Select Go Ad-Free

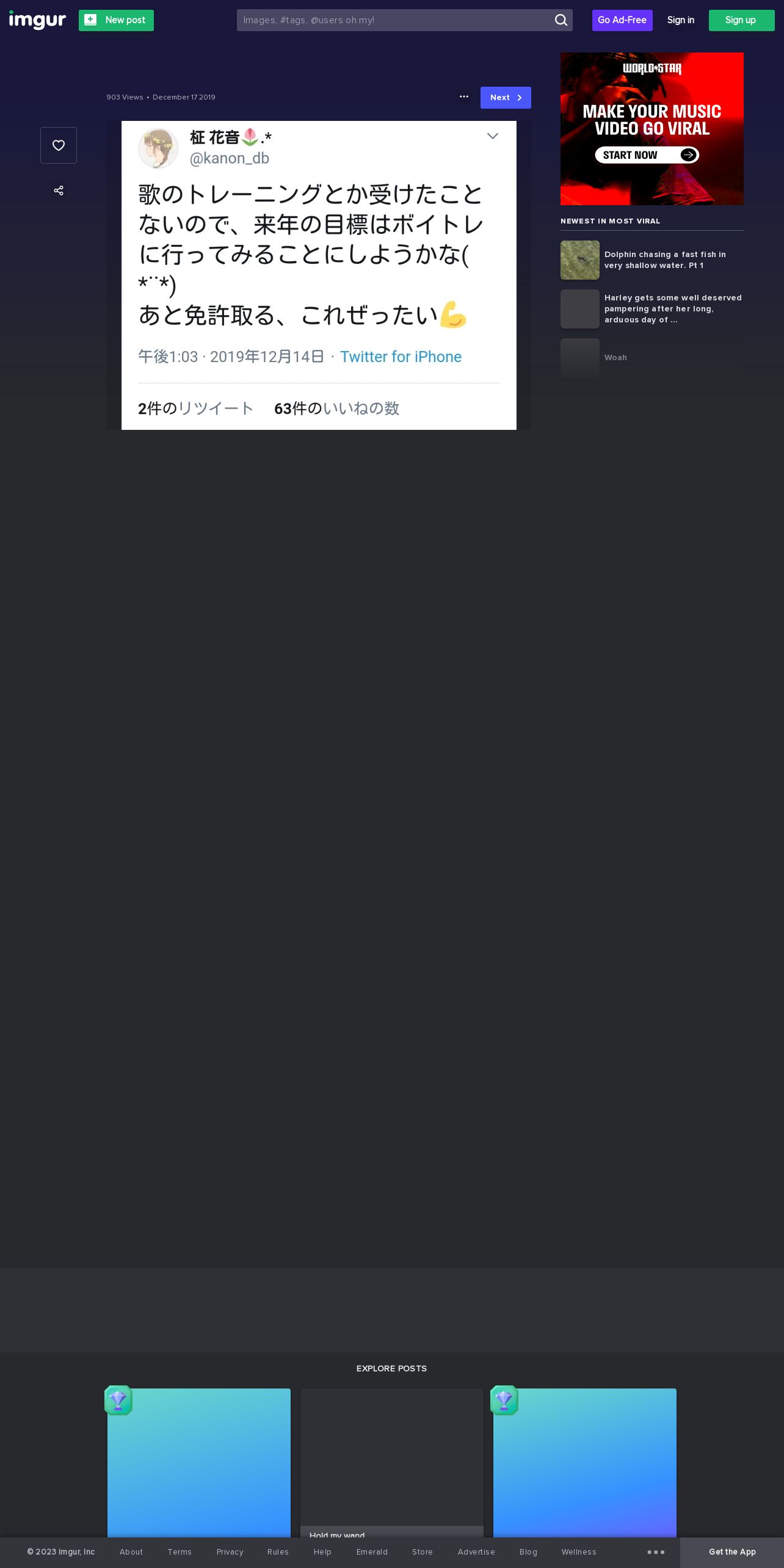coord(622,20)
